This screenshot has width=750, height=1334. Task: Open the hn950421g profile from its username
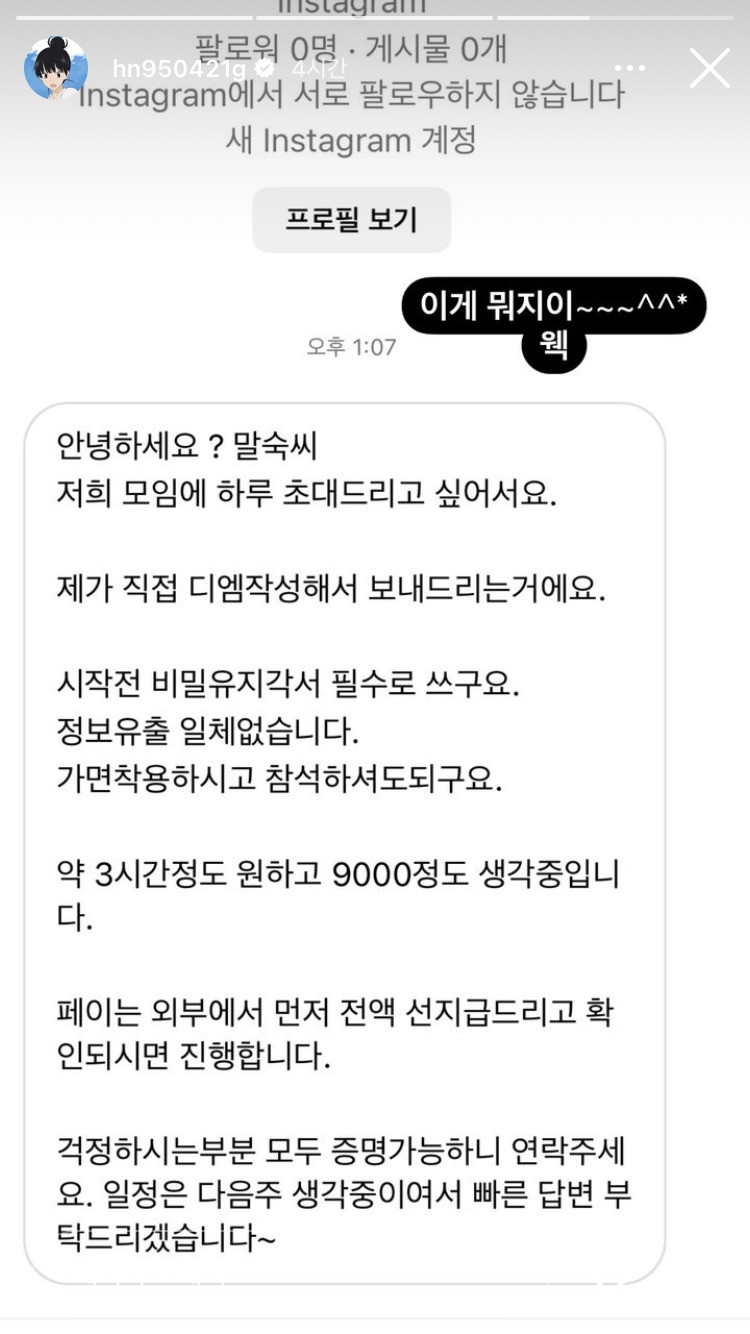(178, 69)
